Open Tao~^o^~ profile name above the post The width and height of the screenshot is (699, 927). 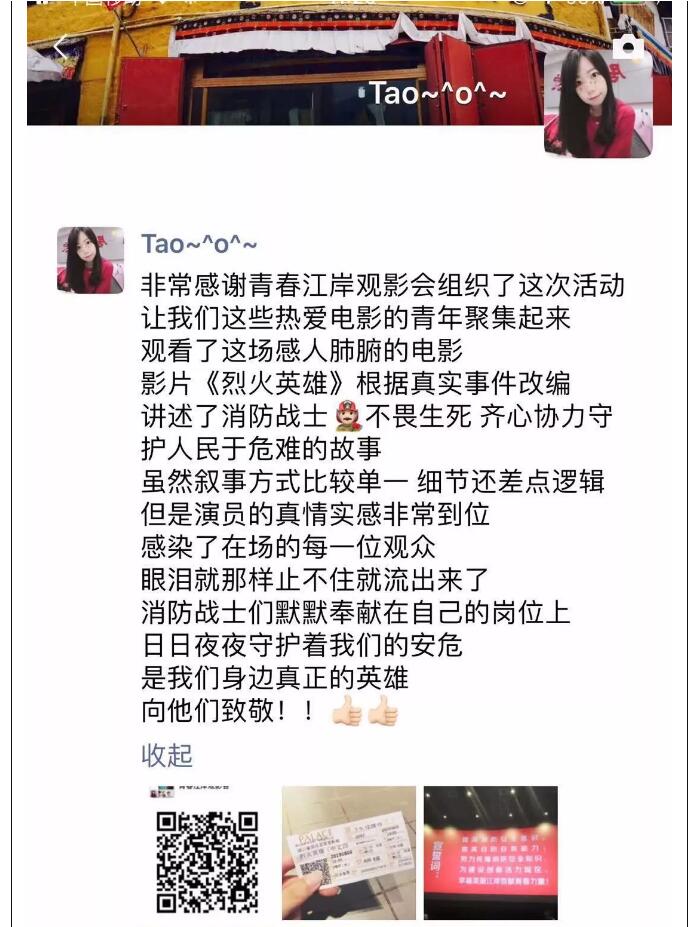click(x=200, y=244)
